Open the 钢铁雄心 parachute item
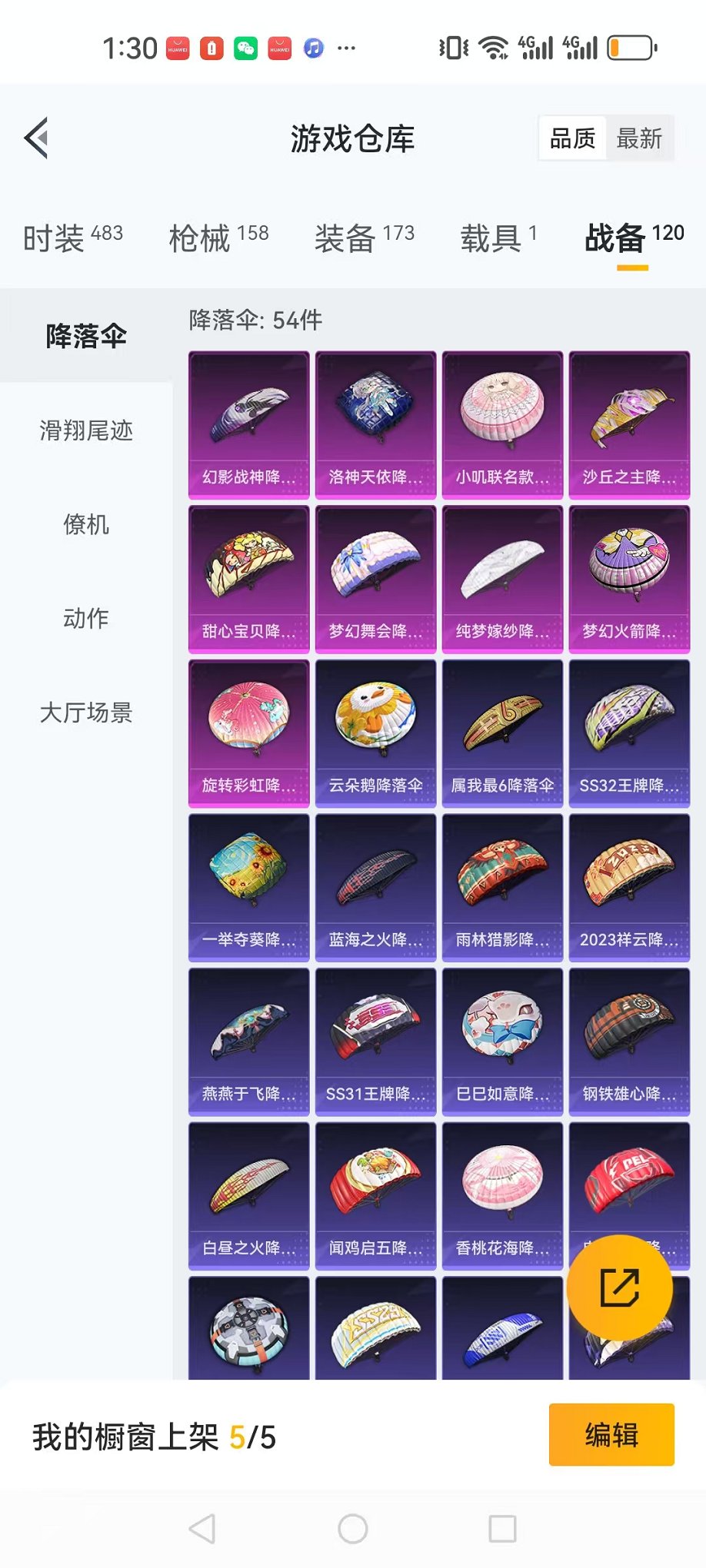Viewport: 706px width, 1568px height. tap(629, 1041)
